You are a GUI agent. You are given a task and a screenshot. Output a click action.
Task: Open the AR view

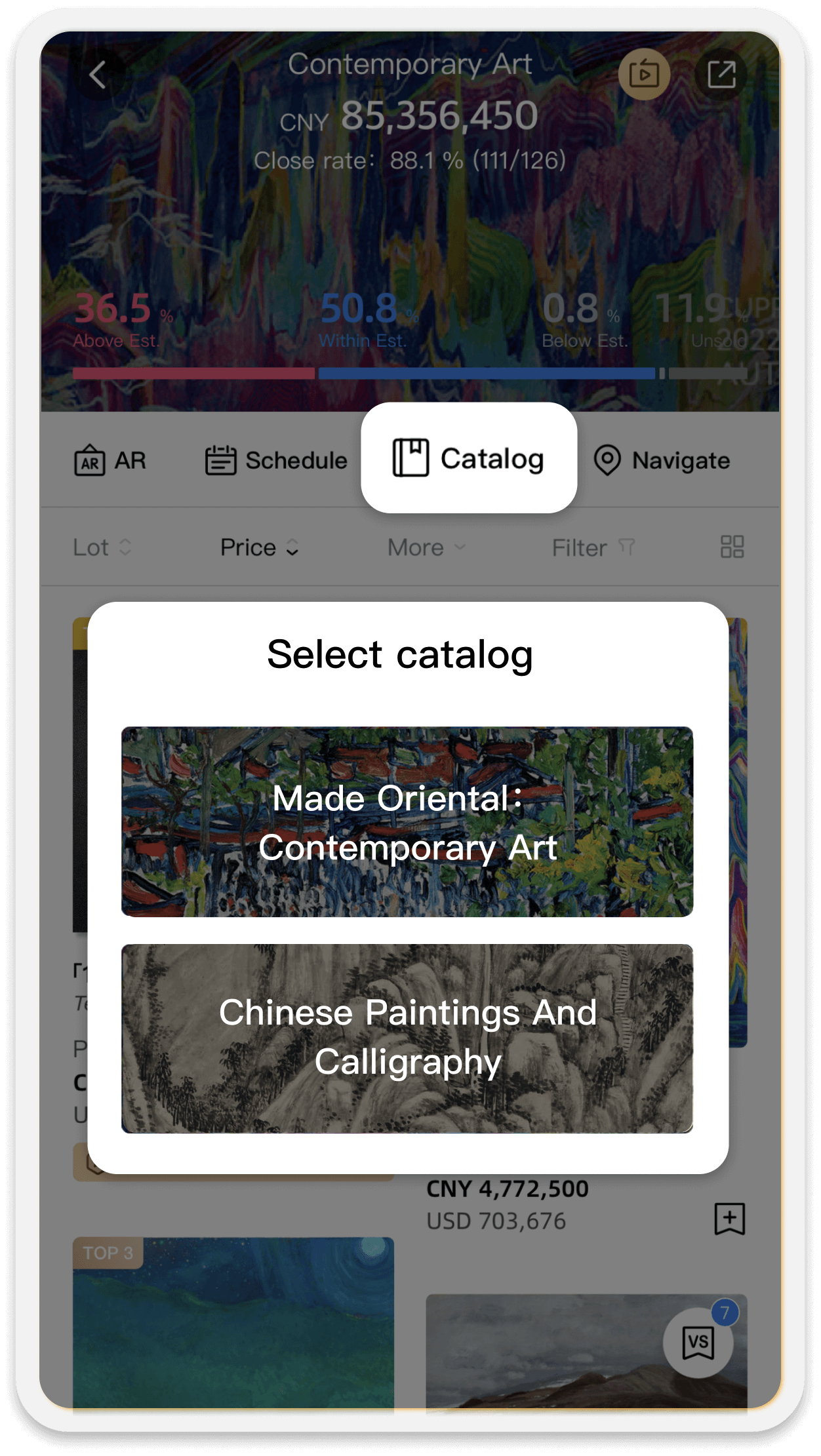pos(110,461)
